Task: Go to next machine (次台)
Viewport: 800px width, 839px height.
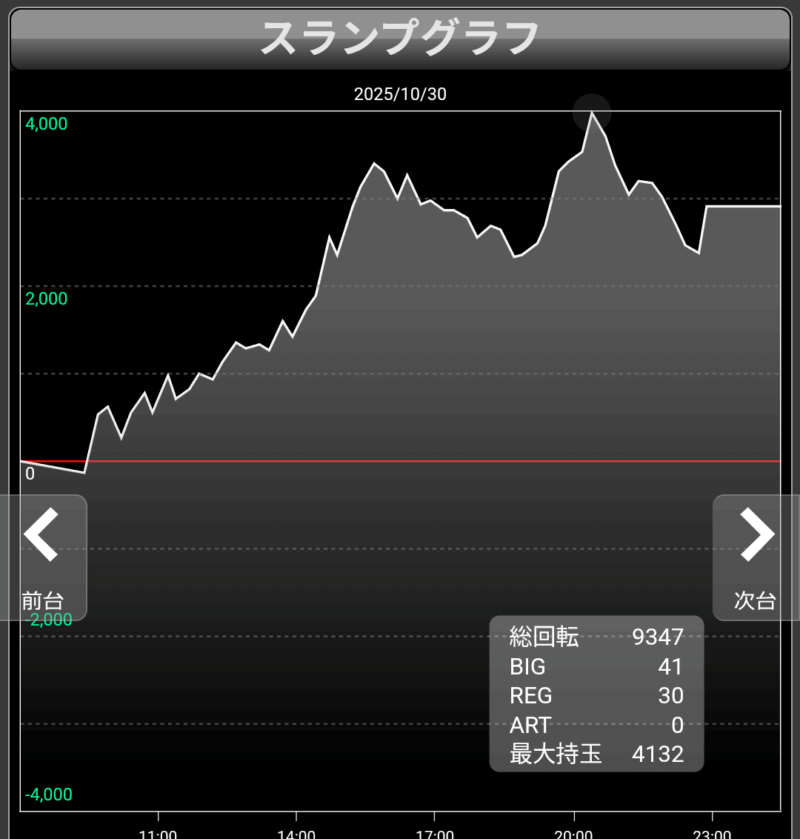Action: coord(755,556)
